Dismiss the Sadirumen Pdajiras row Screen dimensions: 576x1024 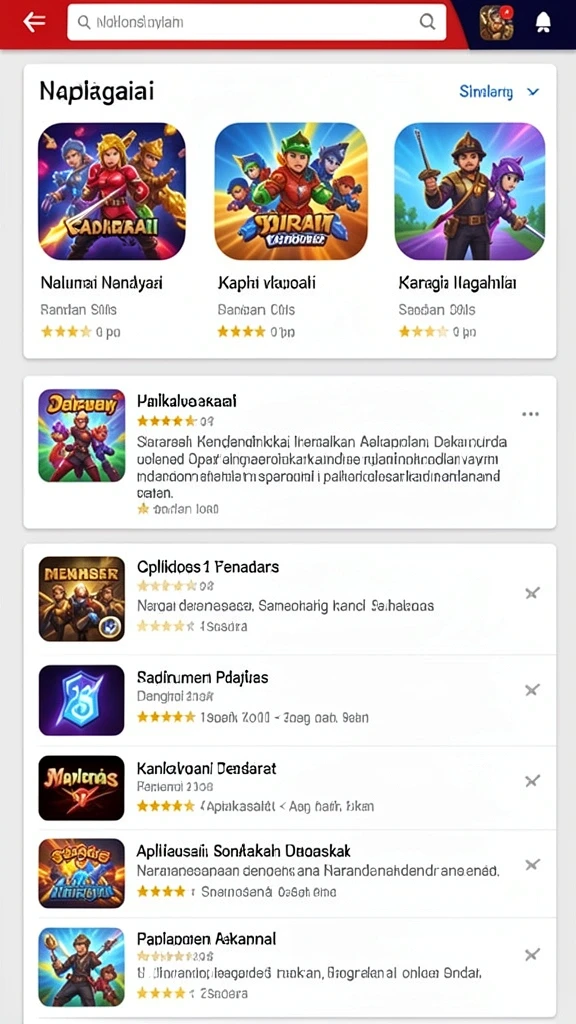tap(532, 690)
